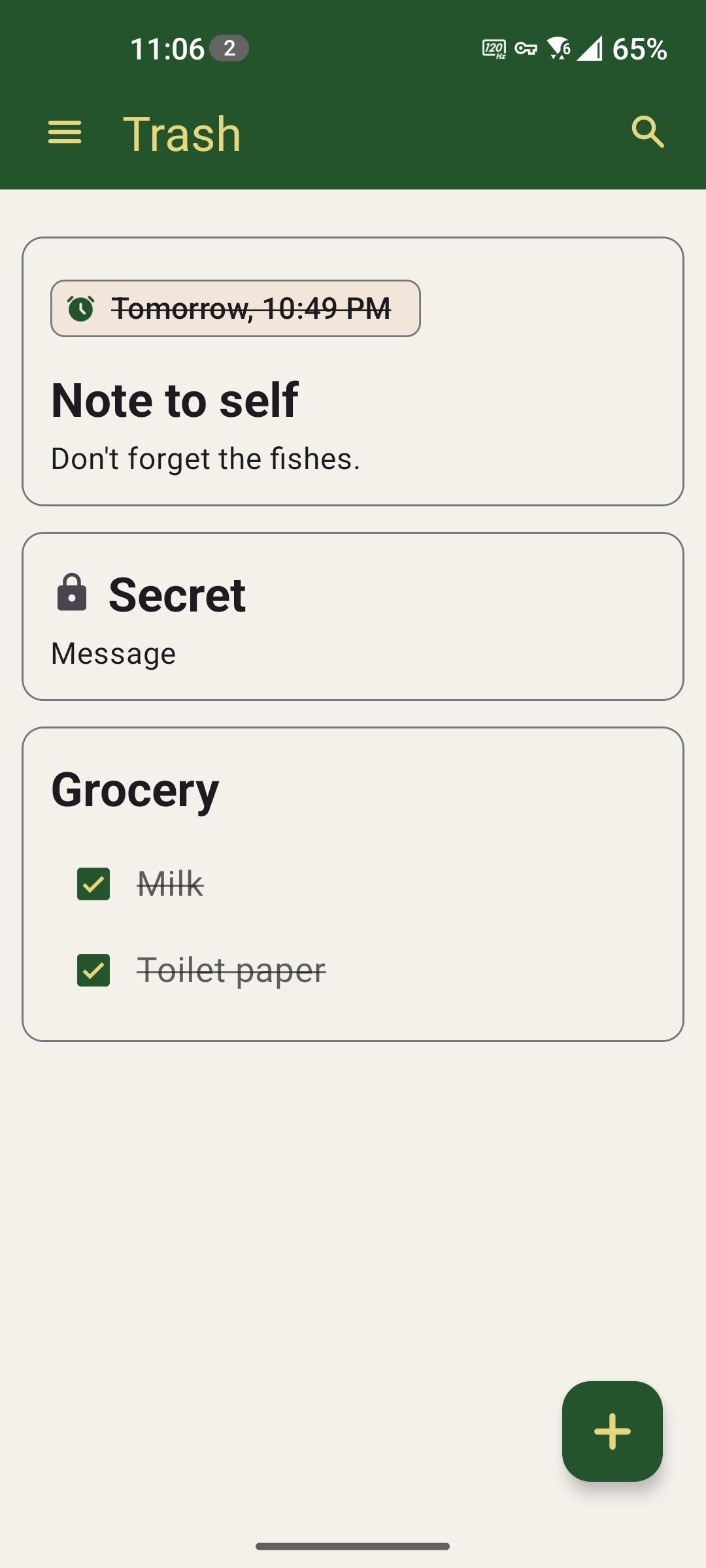706x1568 pixels.
Task: Select the Trash heading in the app bar
Action: click(181, 133)
